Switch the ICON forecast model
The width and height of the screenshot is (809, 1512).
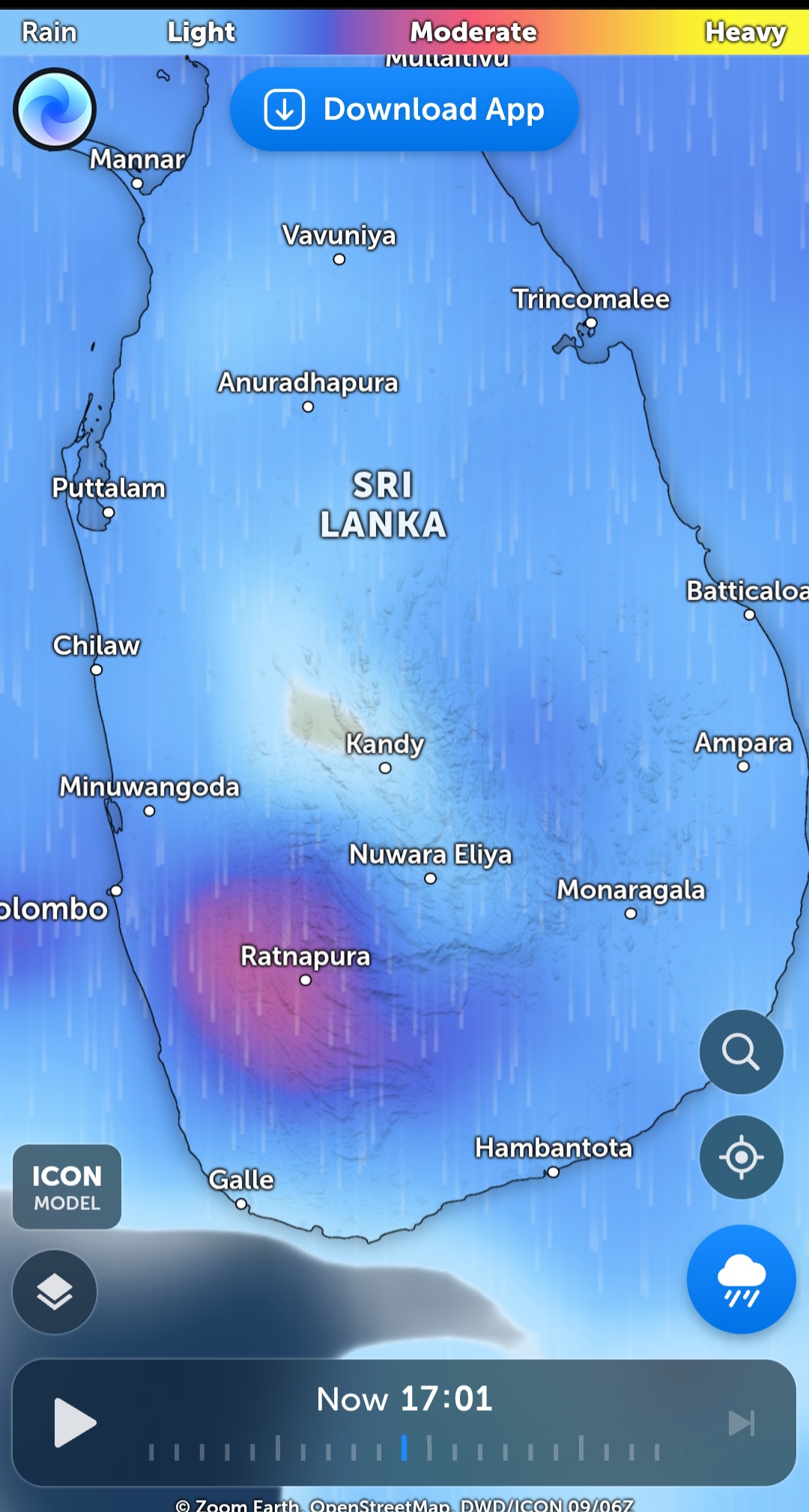click(67, 1187)
